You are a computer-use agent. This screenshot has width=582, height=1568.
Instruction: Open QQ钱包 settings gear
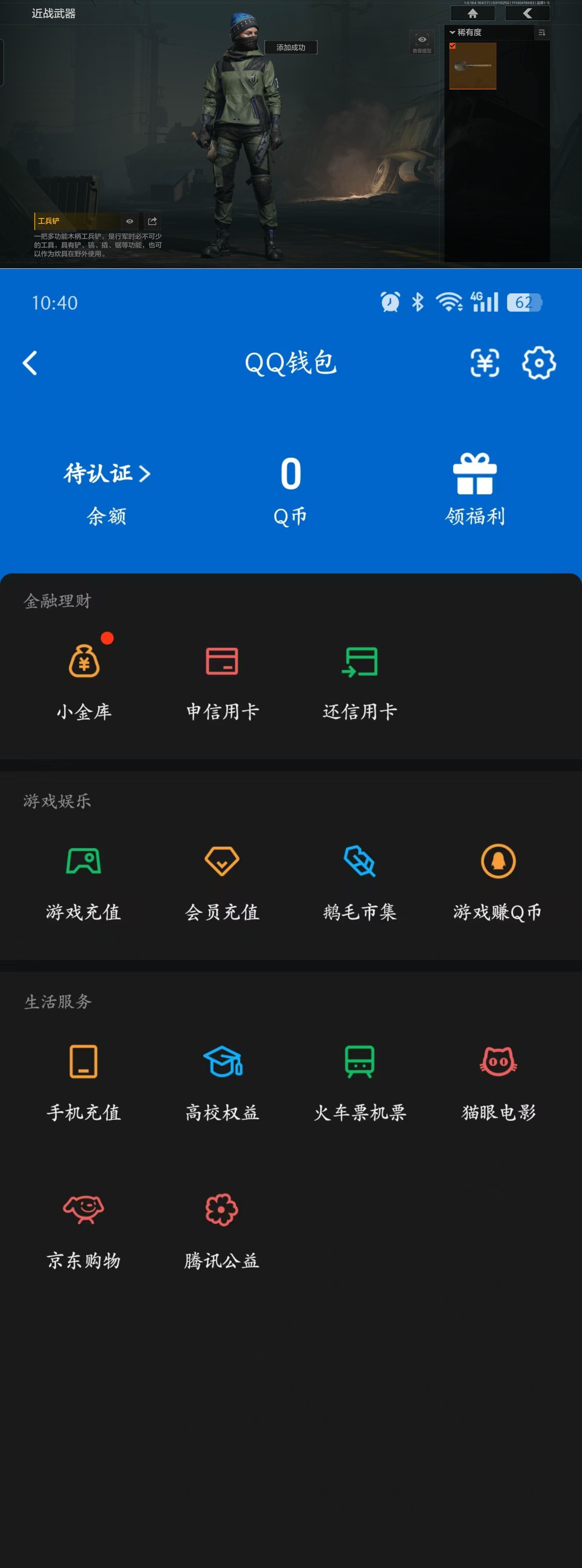(539, 362)
